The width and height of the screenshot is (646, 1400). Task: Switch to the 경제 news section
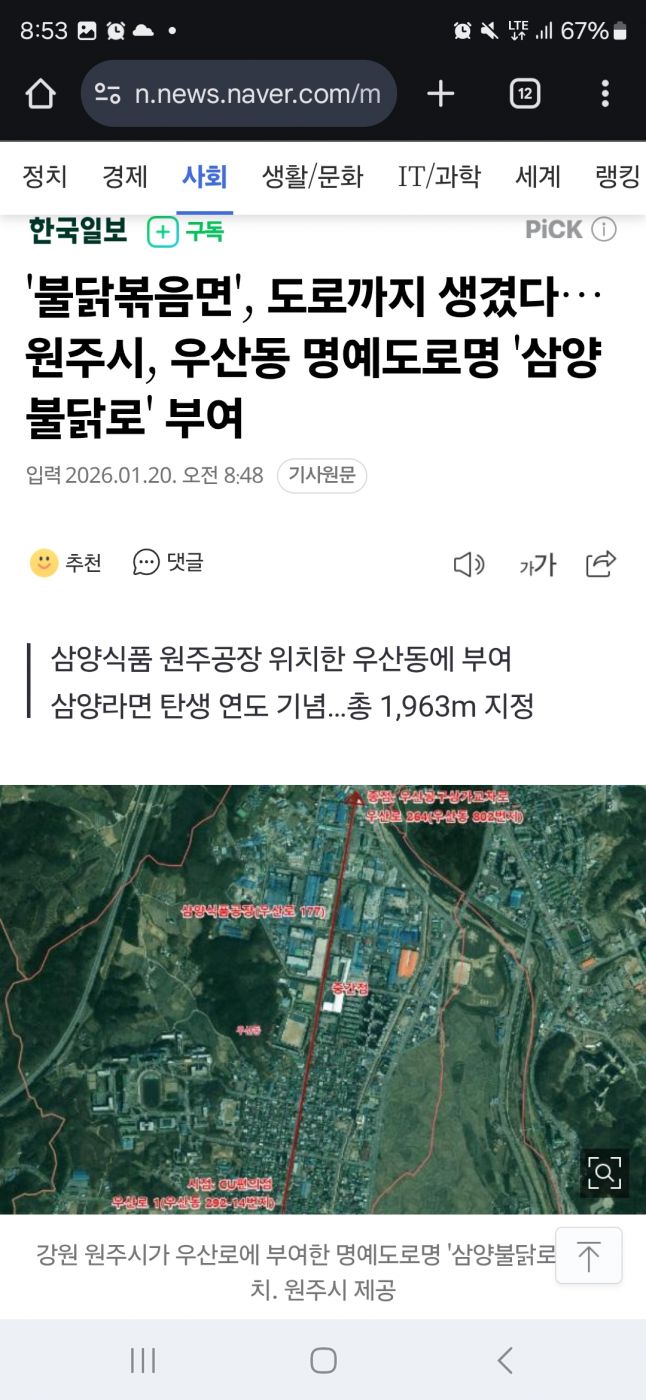(x=125, y=177)
